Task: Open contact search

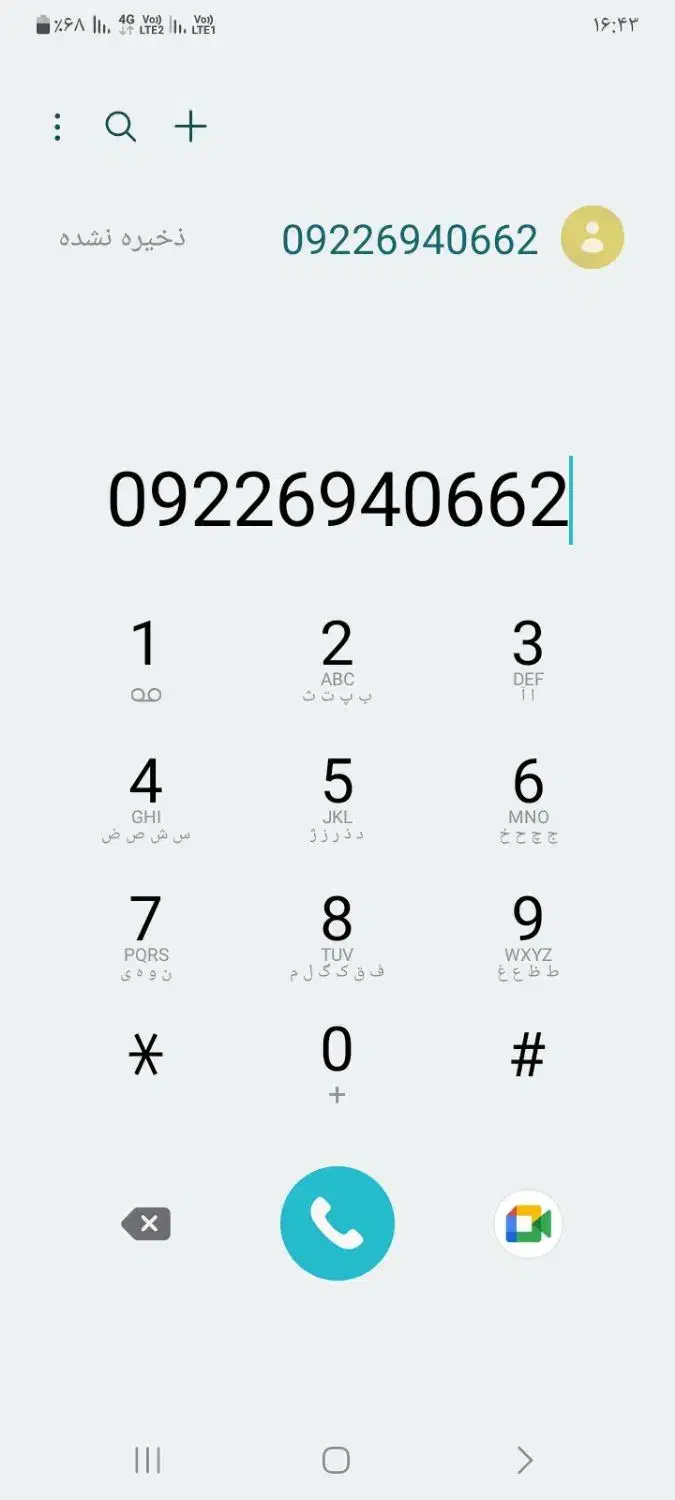Action: click(x=121, y=127)
